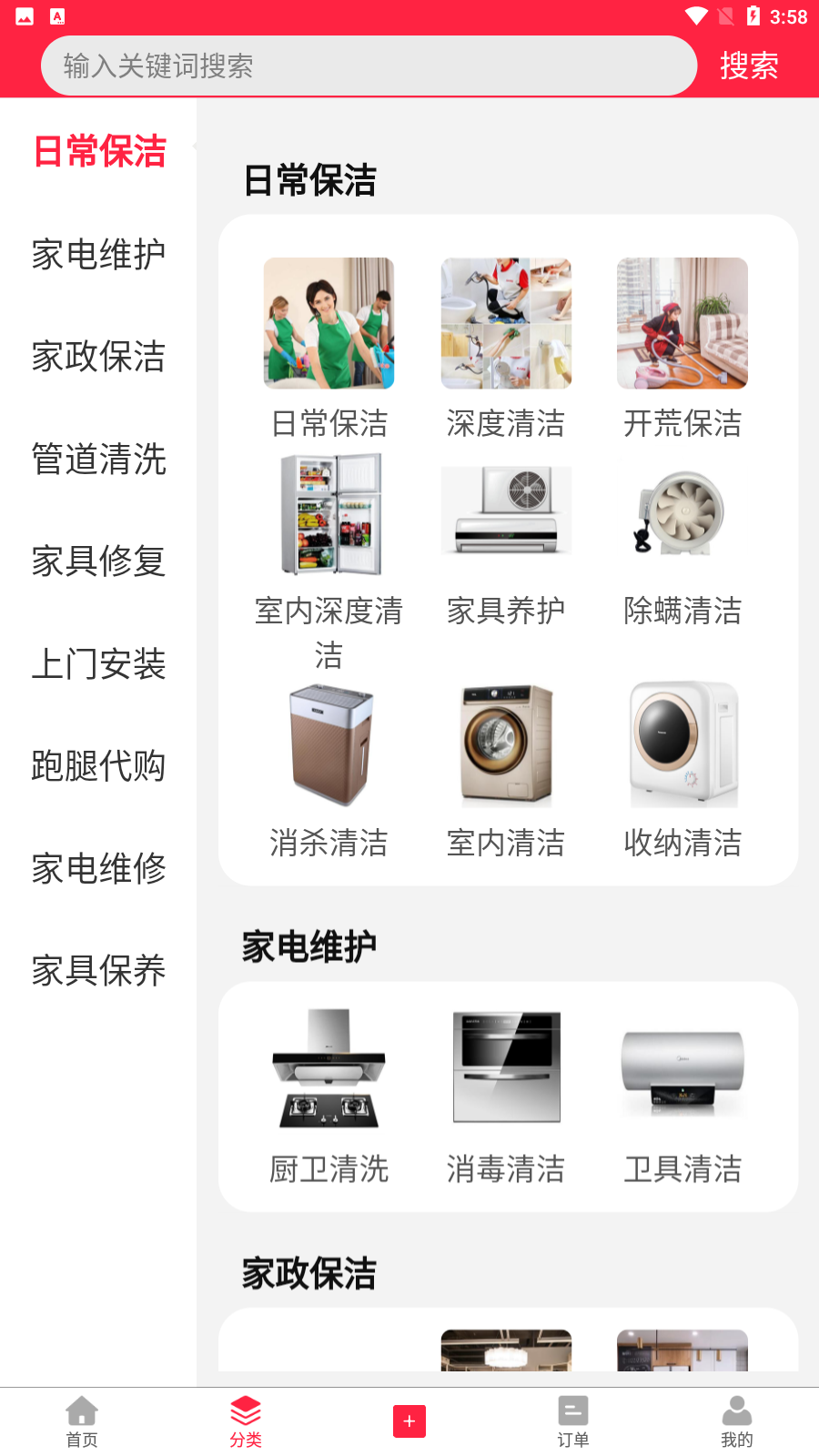The image size is (819, 1456).
Task: Tap the 搜索 button
Action: (x=749, y=66)
